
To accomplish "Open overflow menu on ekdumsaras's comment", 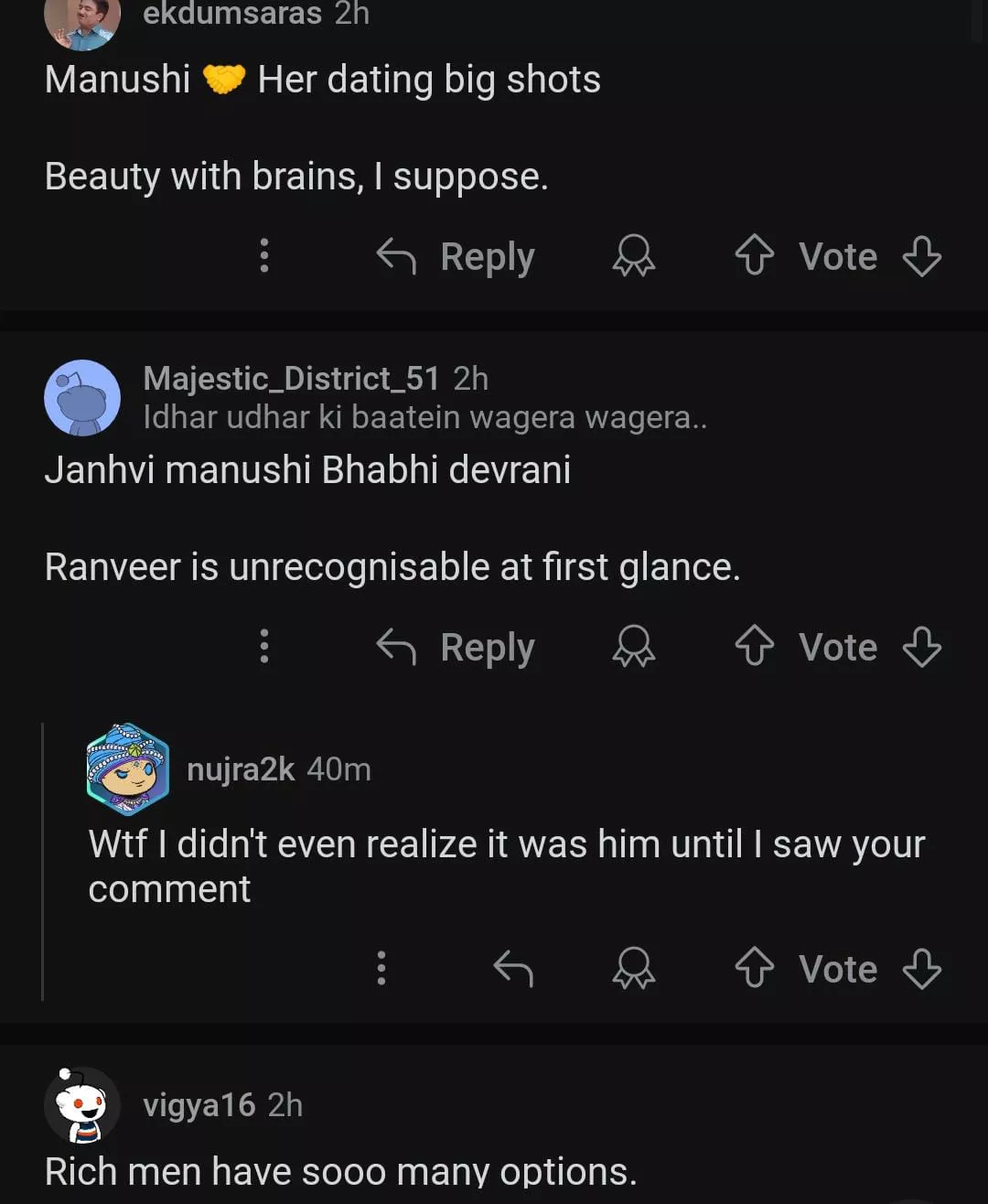I will point(264,256).
